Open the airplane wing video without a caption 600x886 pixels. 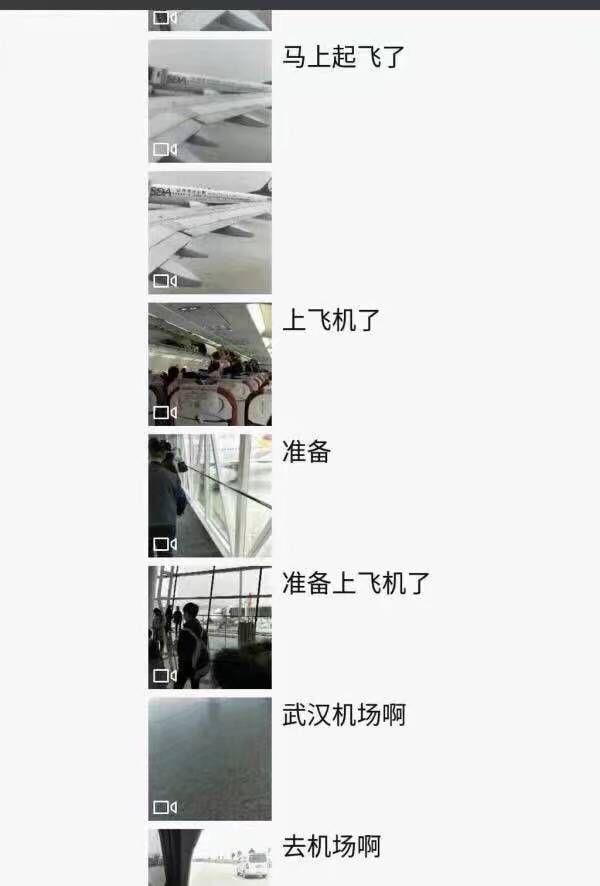point(210,232)
